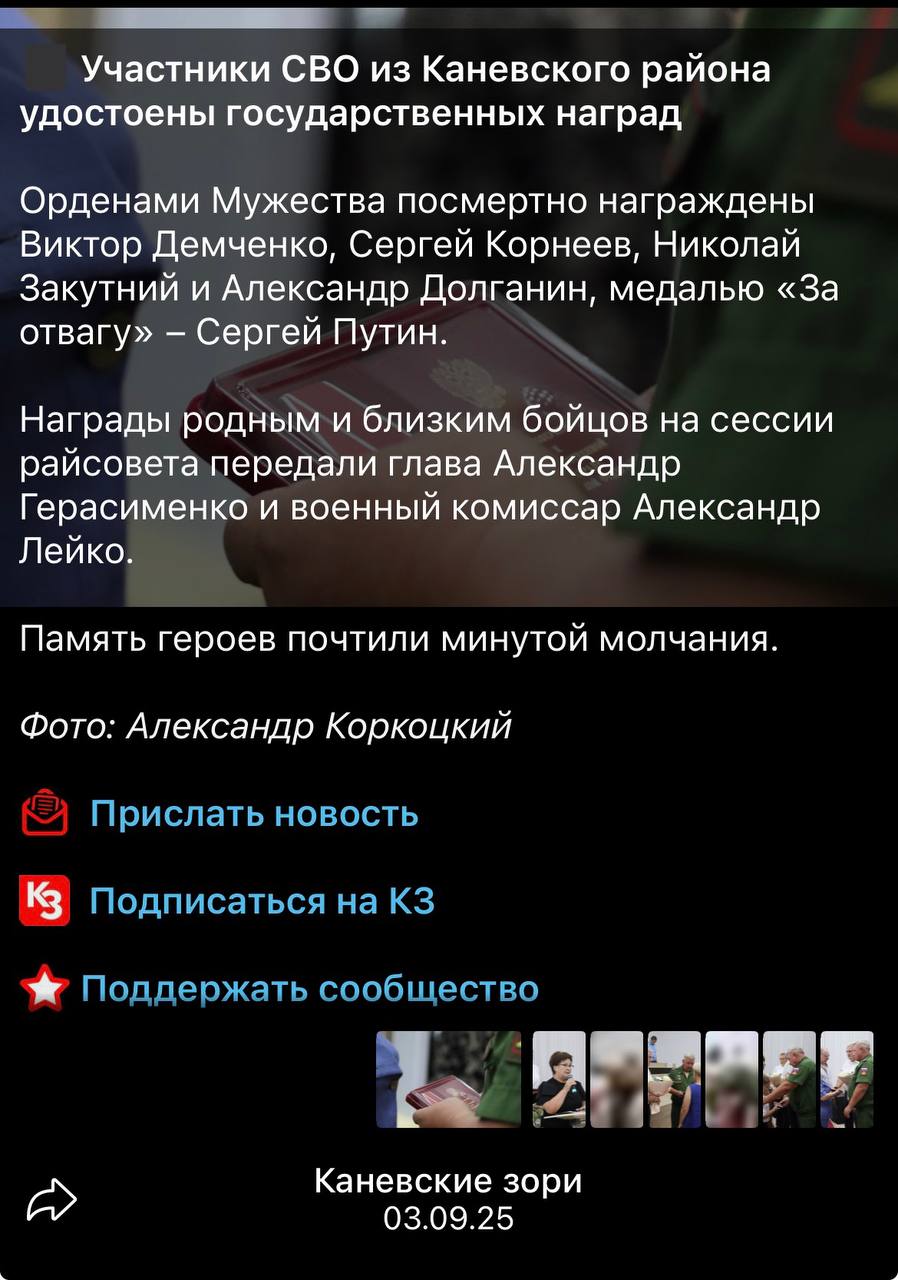Screen dimensions: 898x1280
Task: Select the thumbnail of the red award box
Action: (x=449, y=1079)
